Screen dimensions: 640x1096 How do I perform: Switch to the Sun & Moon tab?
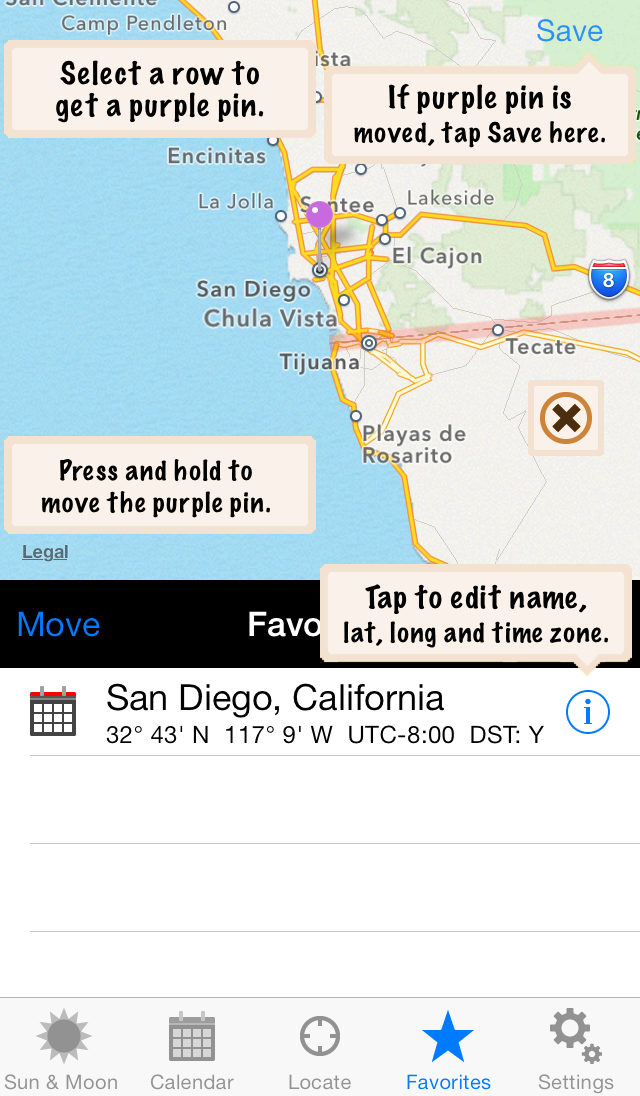pyautogui.click(x=61, y=1049)
